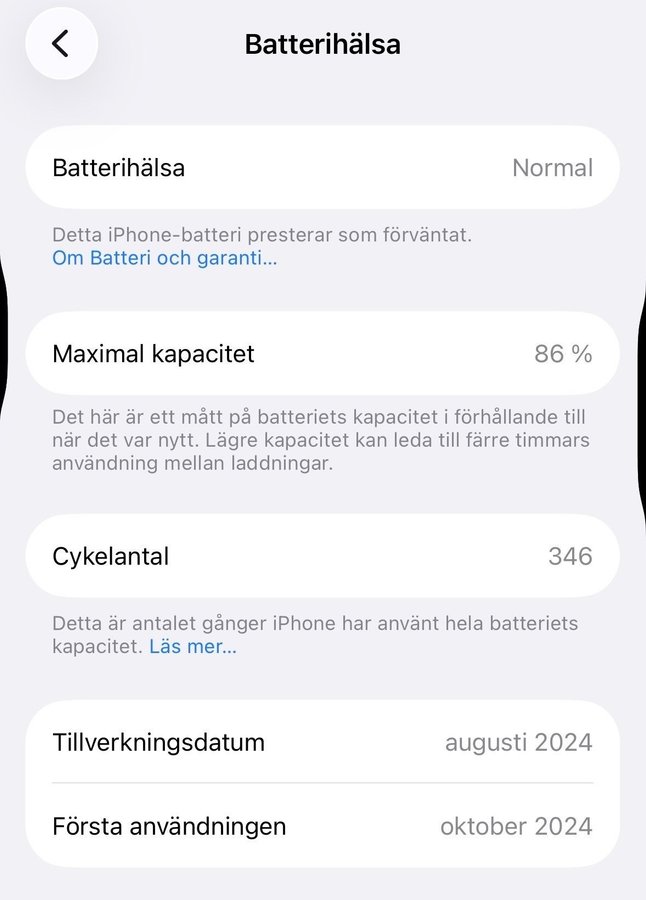Go back from Batterihälsa screen
646x900 pixels.
(61, 44)
